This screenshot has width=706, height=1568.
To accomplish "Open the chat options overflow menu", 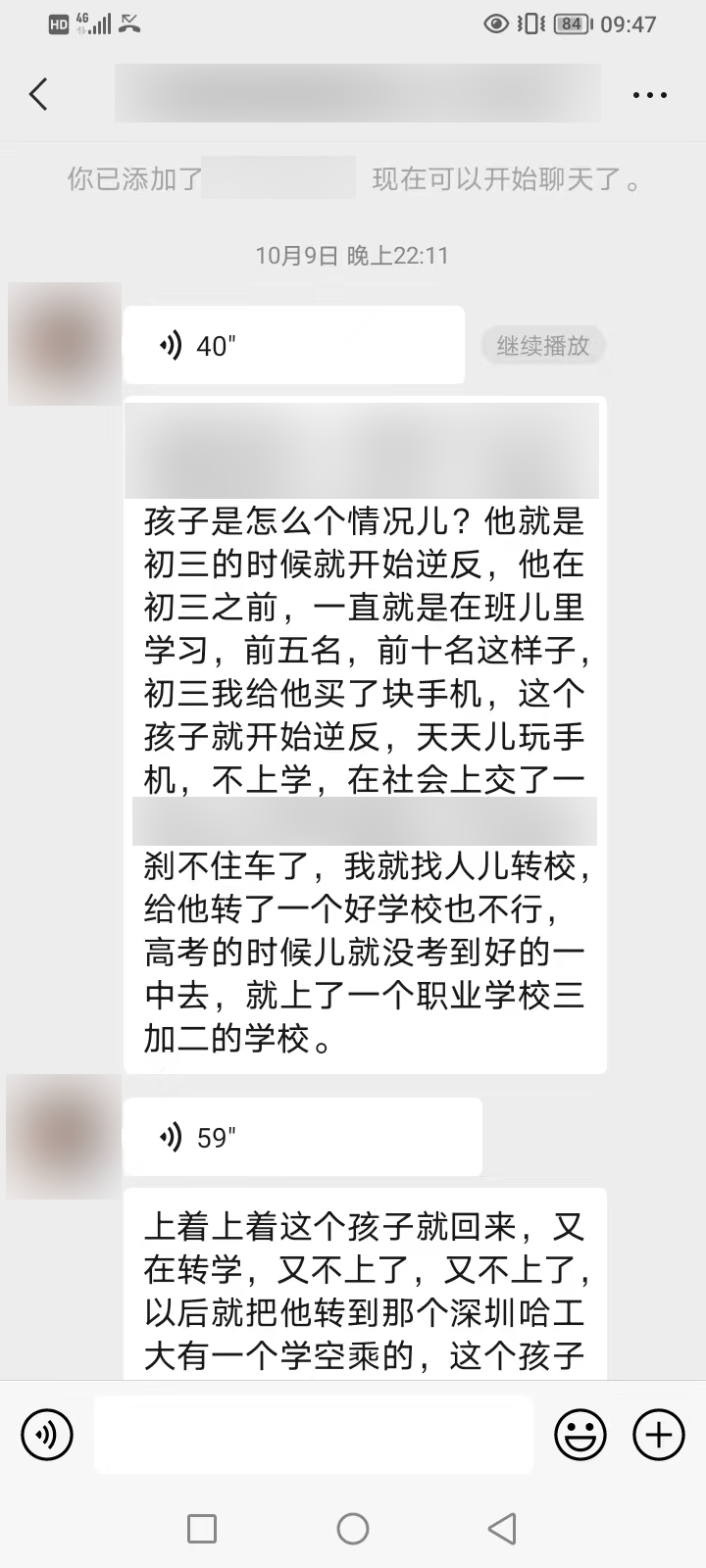I will point(649,95).
